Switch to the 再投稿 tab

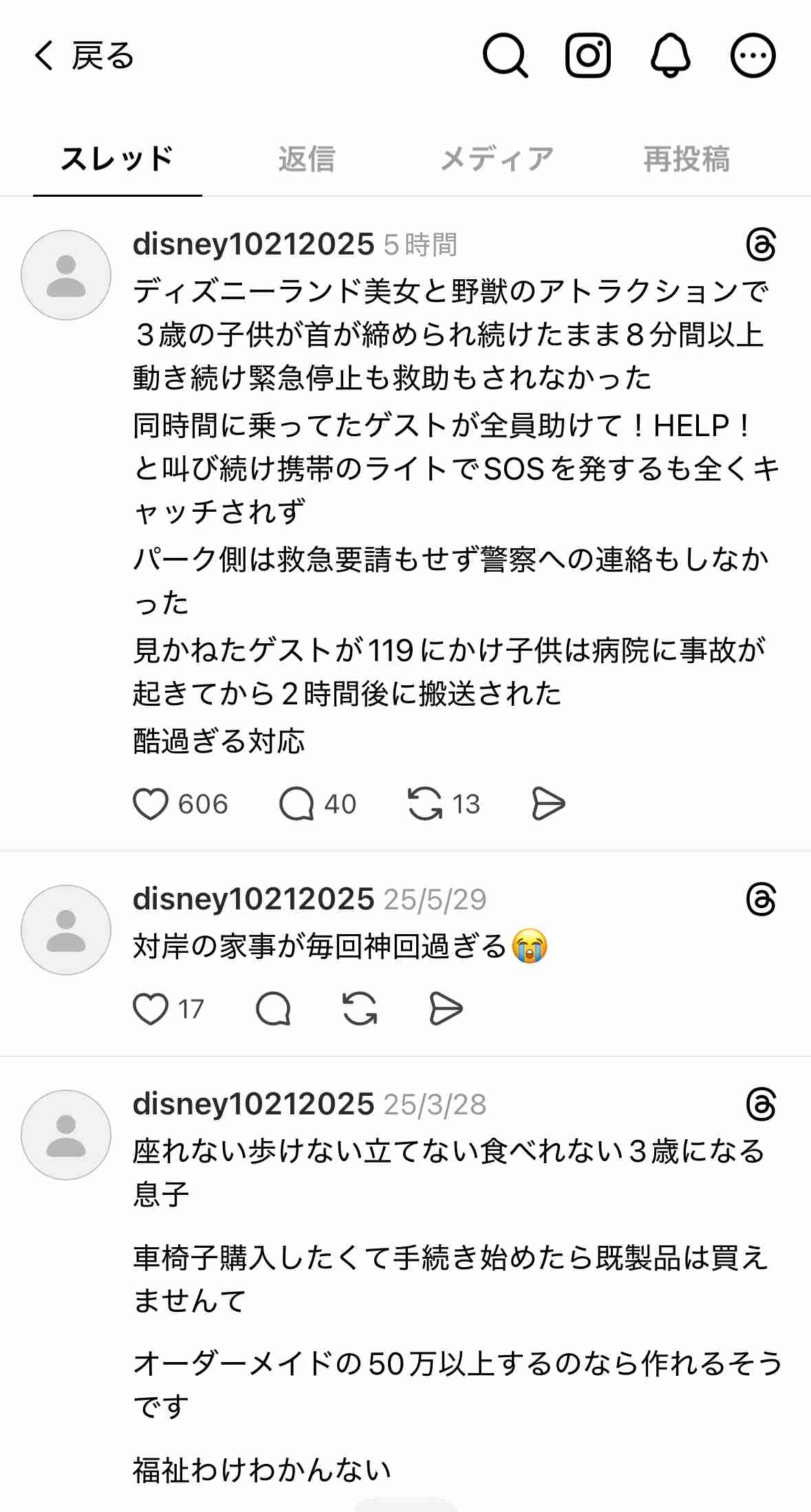686,159
